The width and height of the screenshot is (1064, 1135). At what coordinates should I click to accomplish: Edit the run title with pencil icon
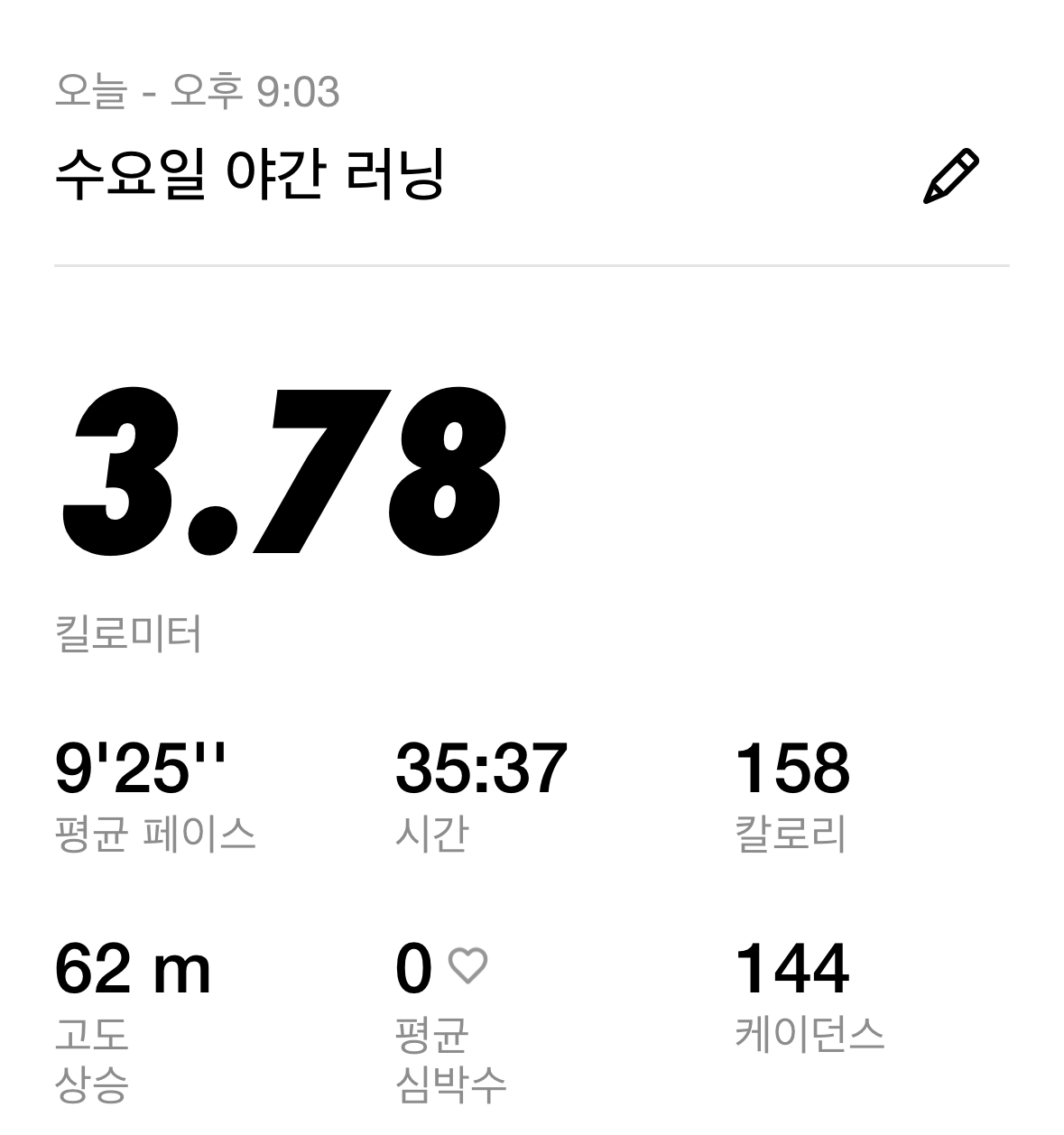click(x=950, y=176)
